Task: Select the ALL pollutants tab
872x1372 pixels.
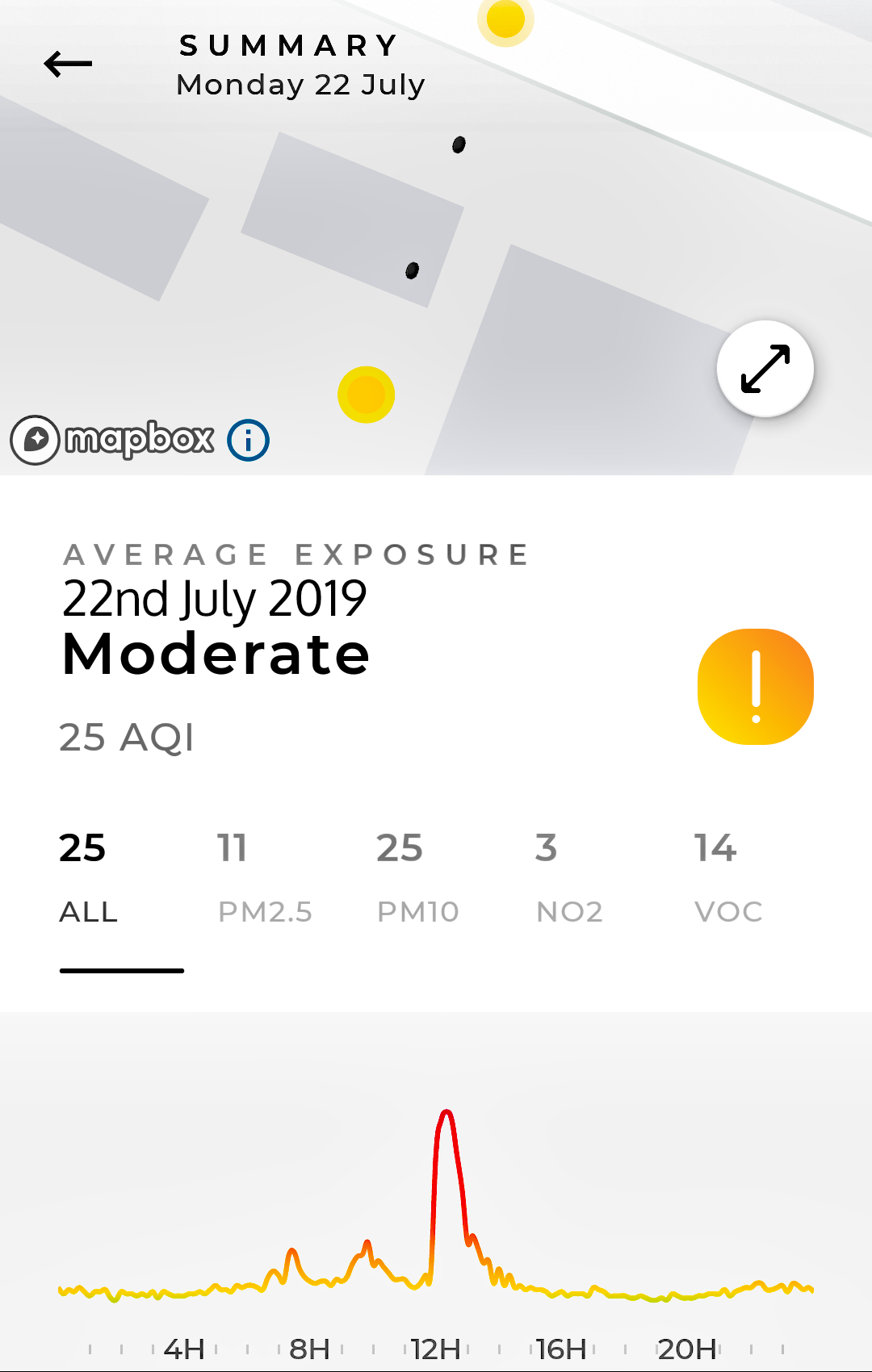Action: (89, 878)
